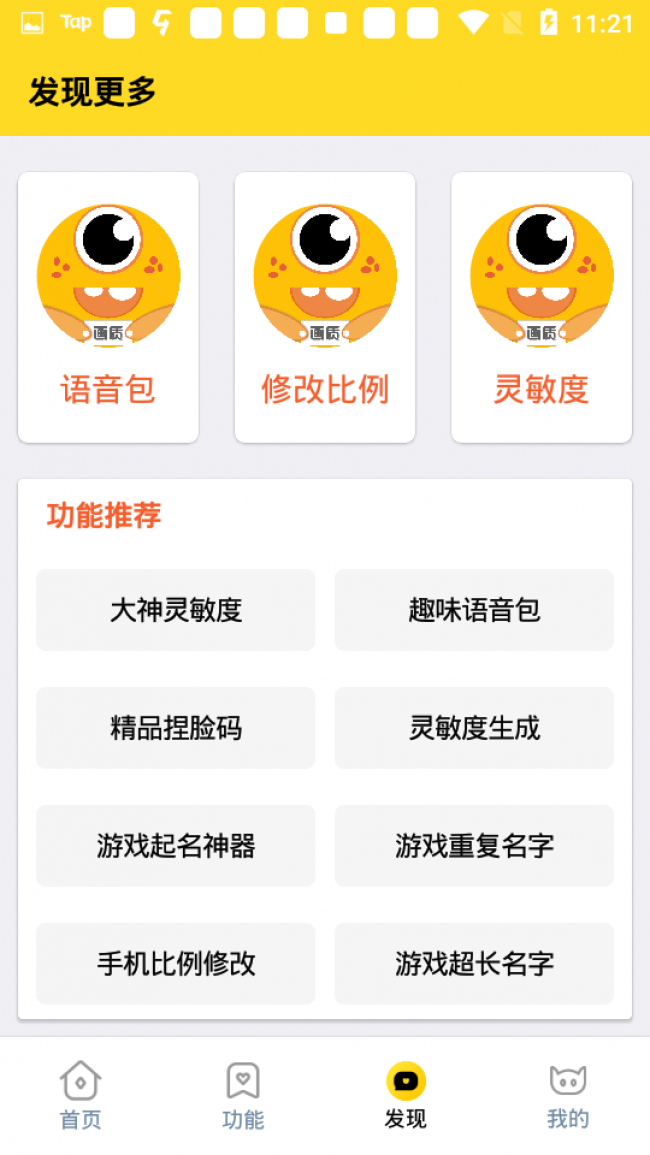Screen dimensions: 650x1155
Task: Choose 灵敏度生成
Action: [474, 728]
